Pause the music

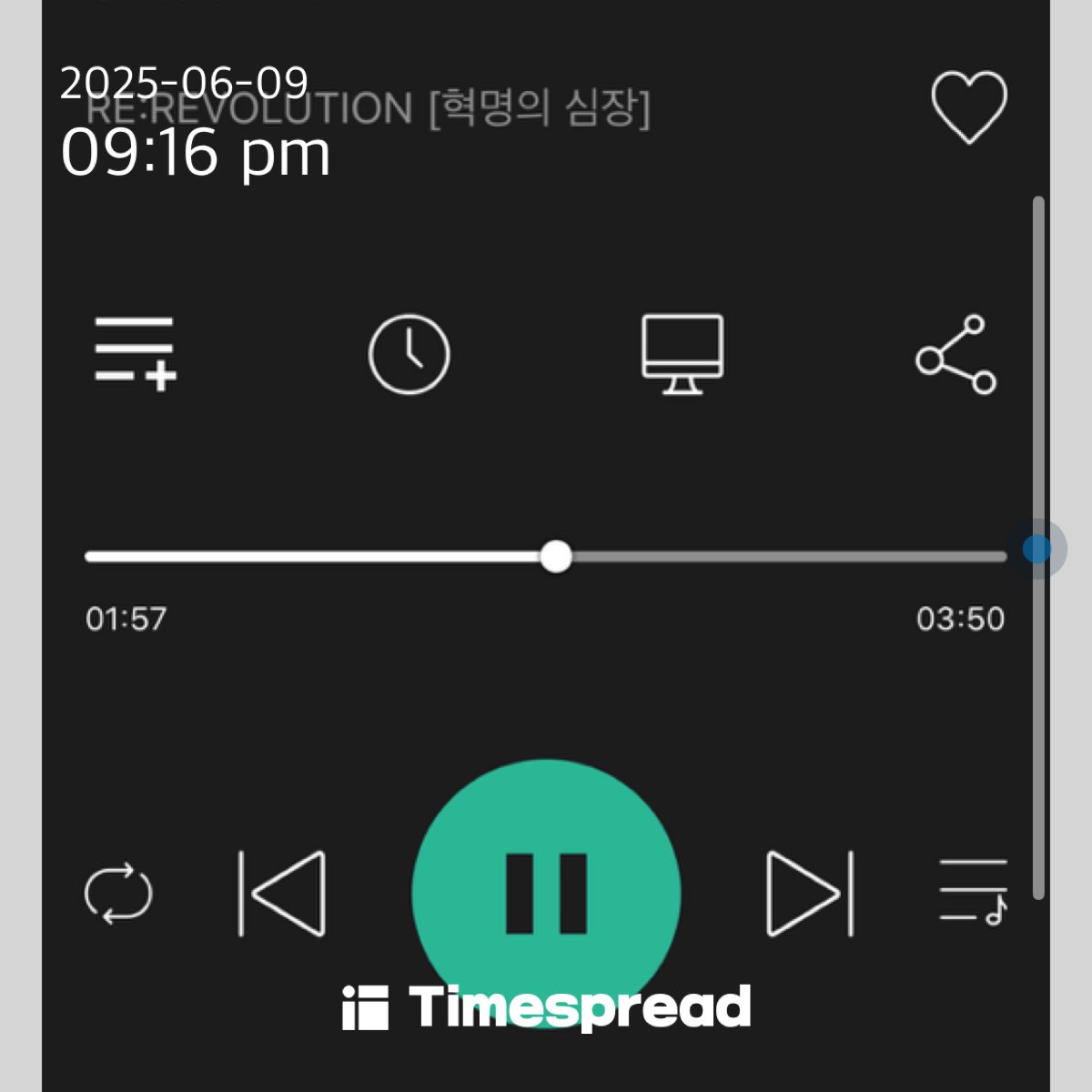click(x=546, y=894)
